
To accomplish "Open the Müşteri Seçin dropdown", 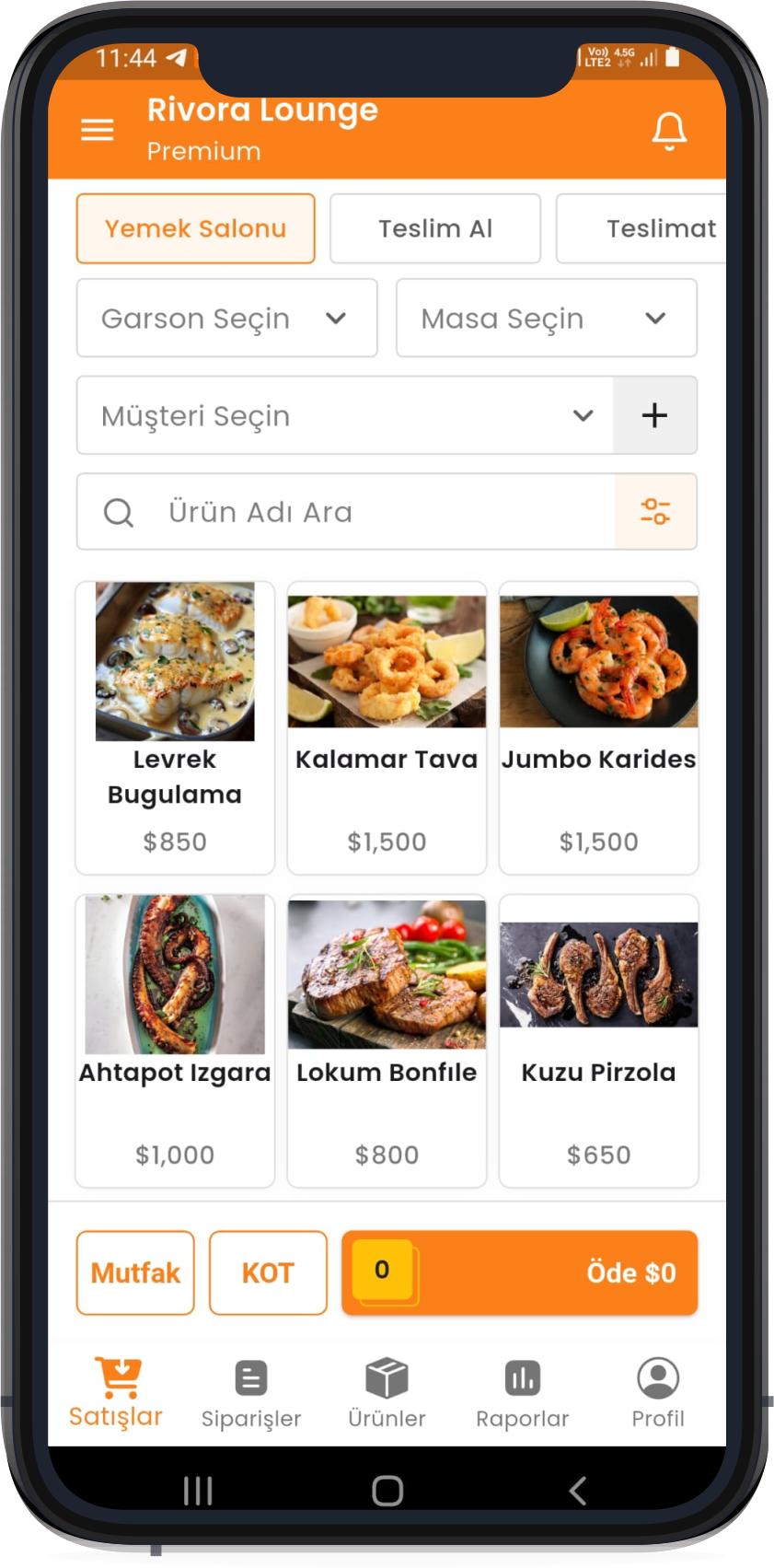I will [345, 416].
